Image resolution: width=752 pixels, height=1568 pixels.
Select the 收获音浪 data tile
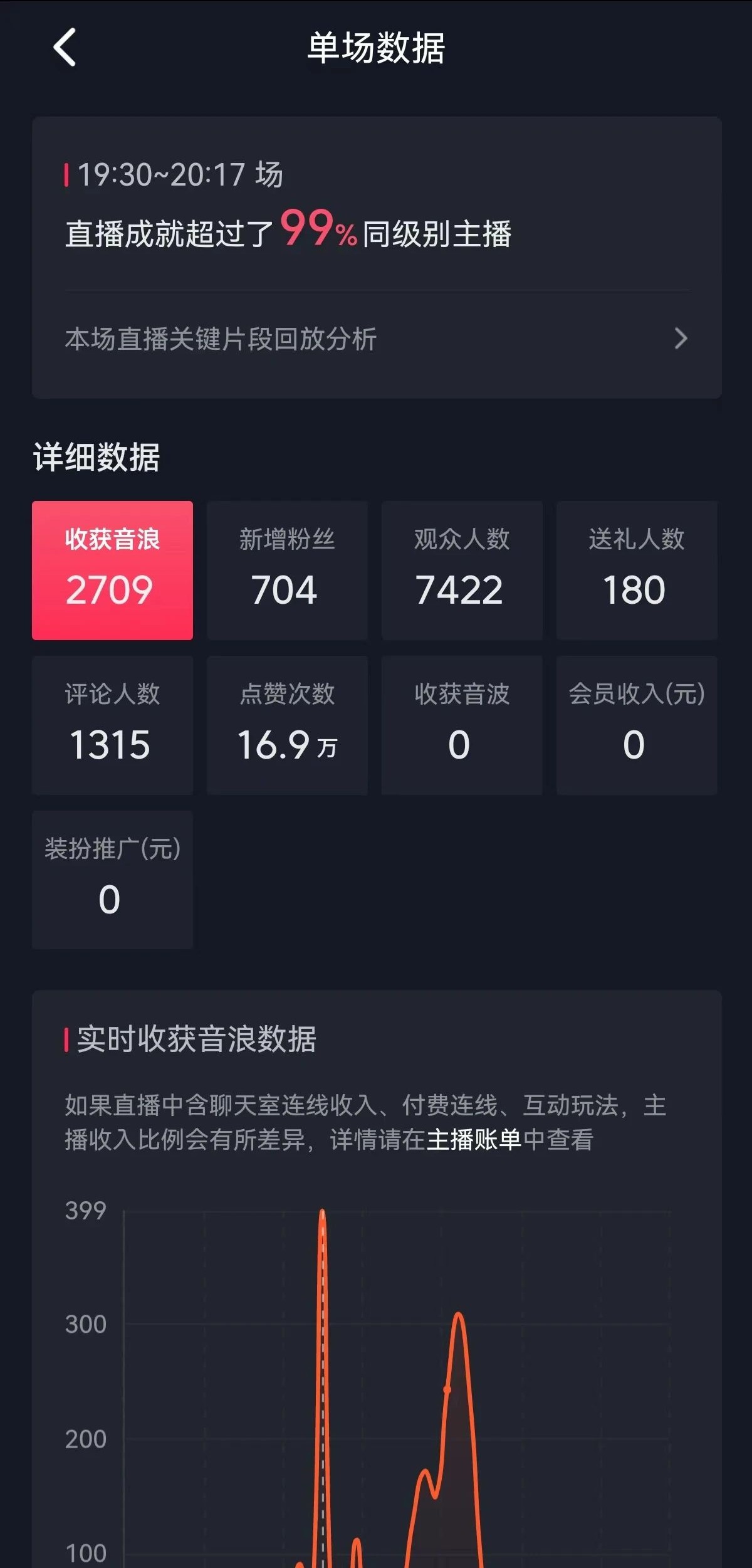[x=112, y=570]
